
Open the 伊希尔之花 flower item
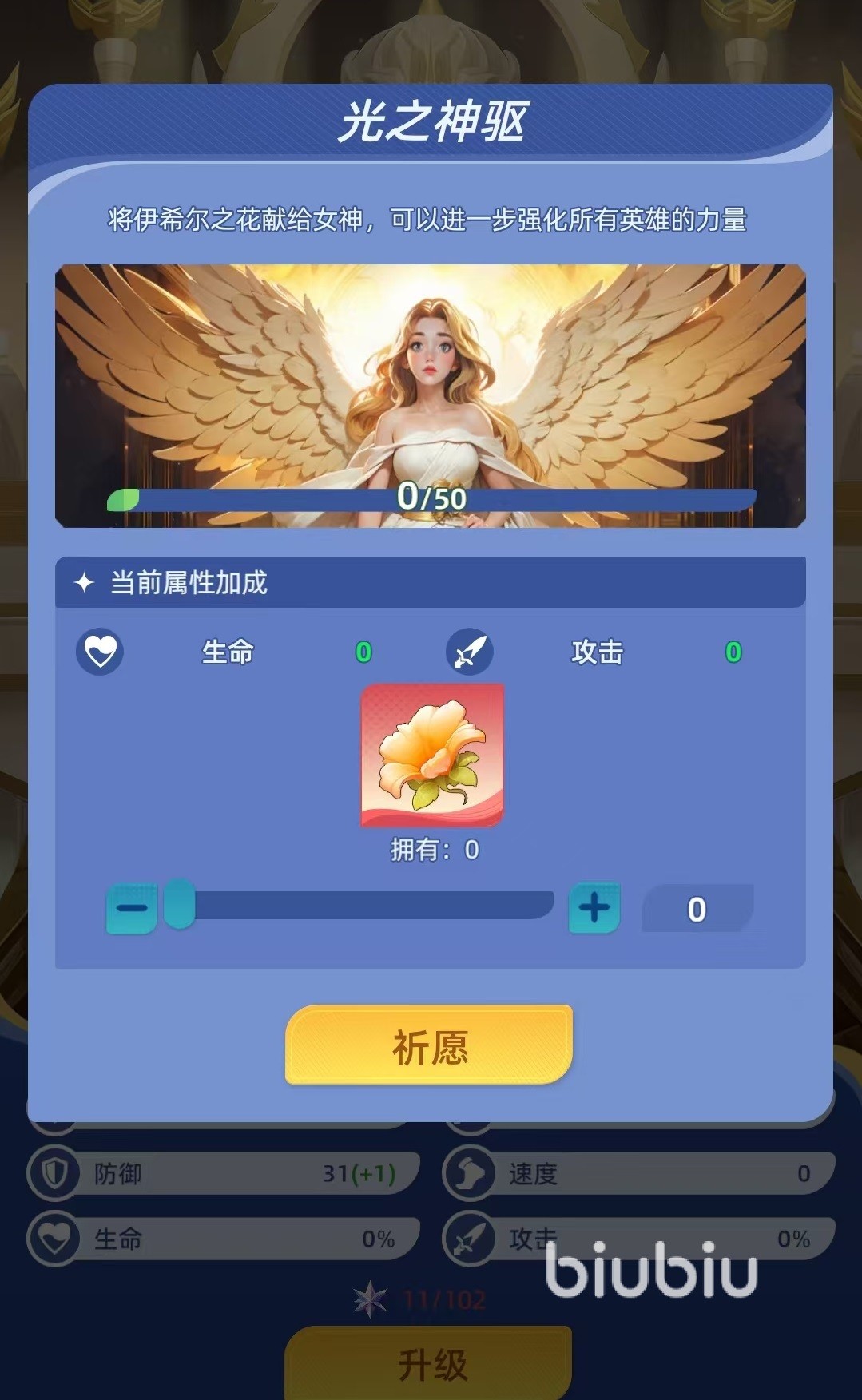point(432,755)
